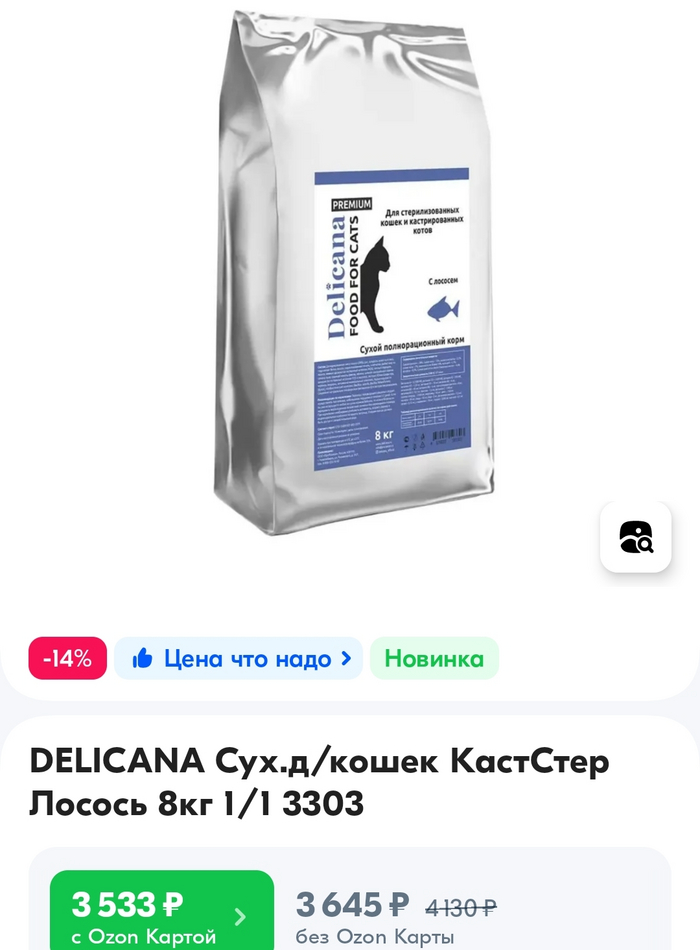
Task: Open the product image of Delicana cat food
Action: (x=355, y=270)
